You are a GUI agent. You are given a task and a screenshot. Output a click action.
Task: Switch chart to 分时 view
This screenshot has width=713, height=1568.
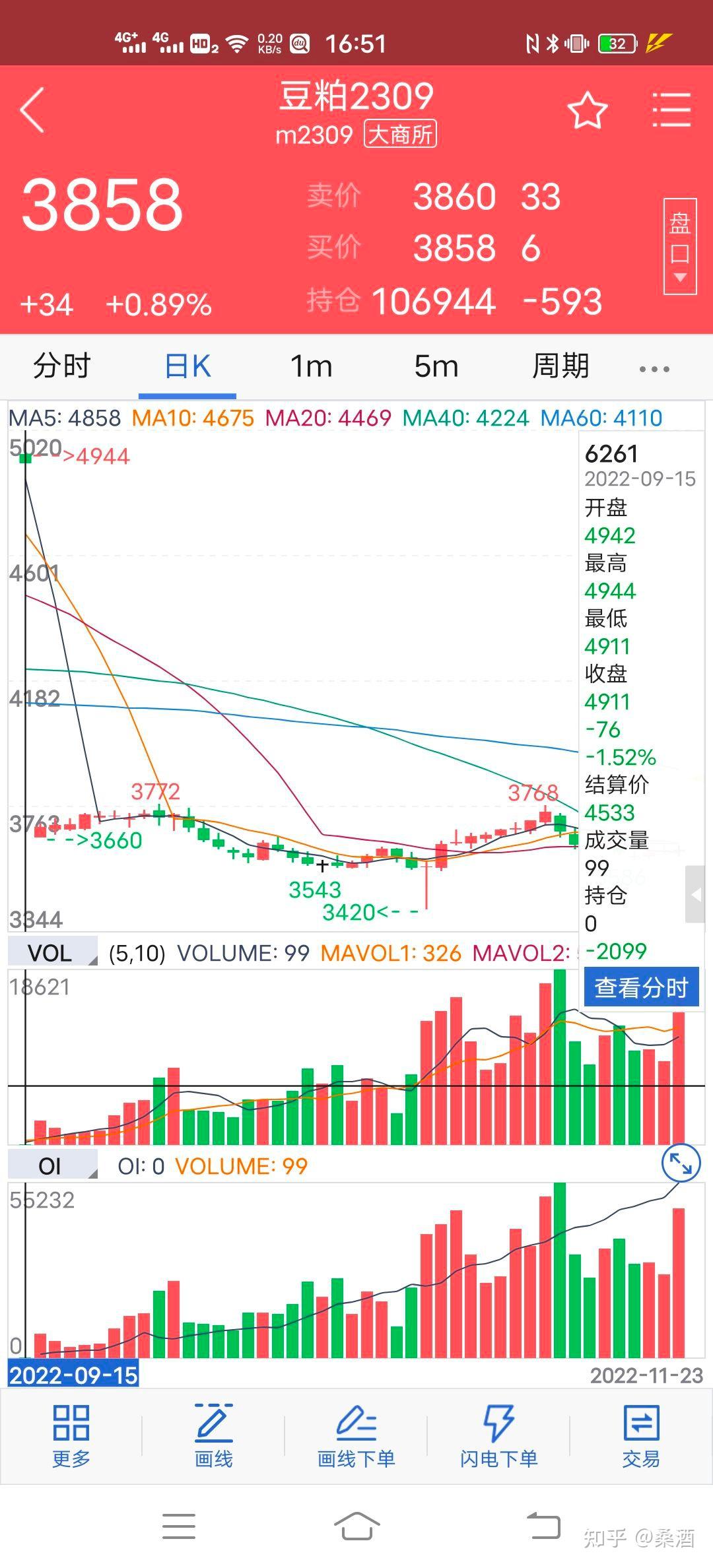(x=62, y=367)
